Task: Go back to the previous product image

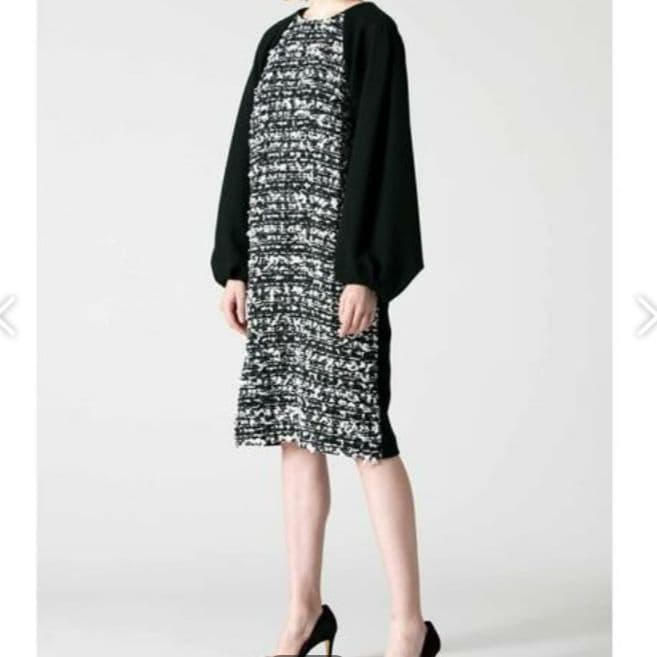Action: coord(8,316)
